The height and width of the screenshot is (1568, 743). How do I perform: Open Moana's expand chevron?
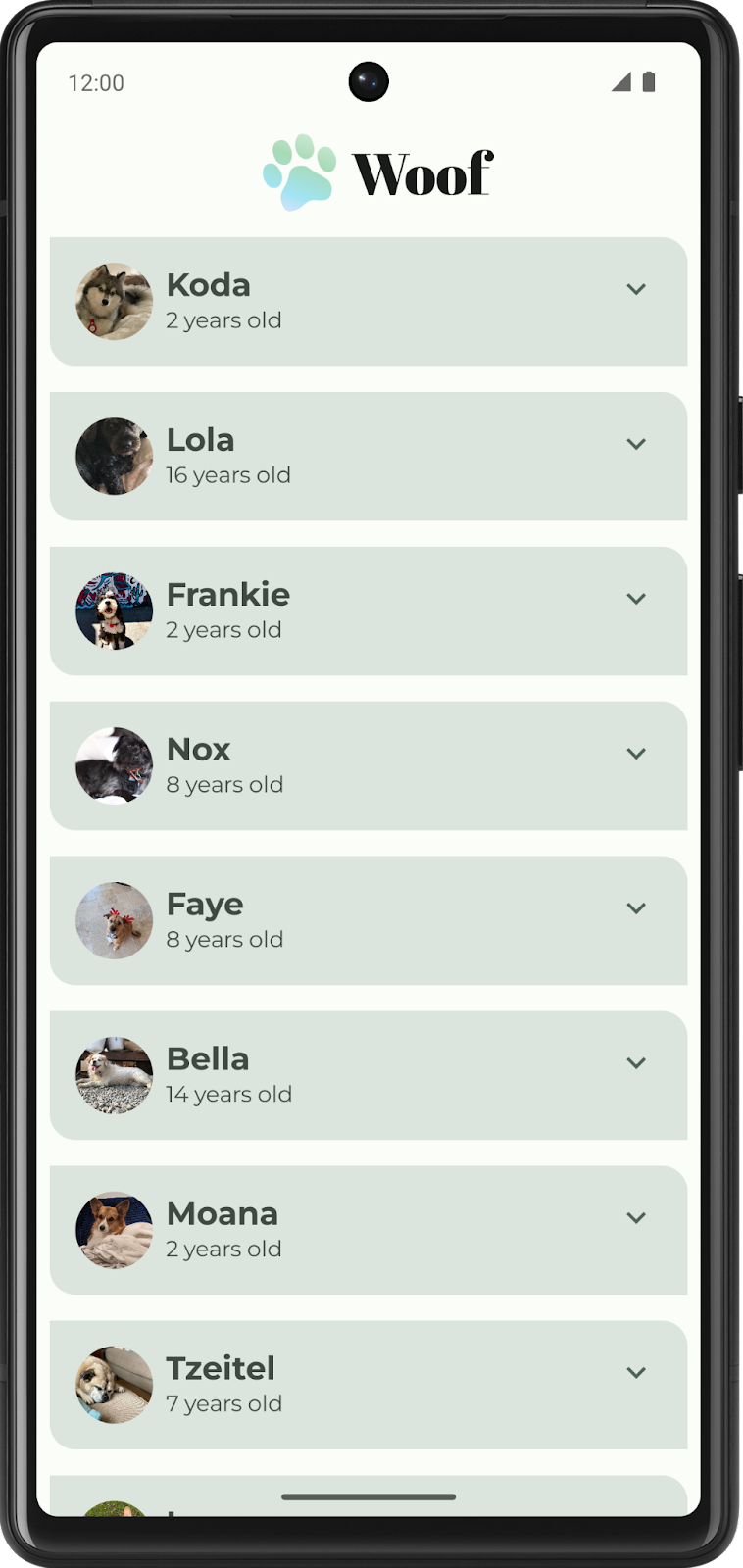coord(636,1218)
